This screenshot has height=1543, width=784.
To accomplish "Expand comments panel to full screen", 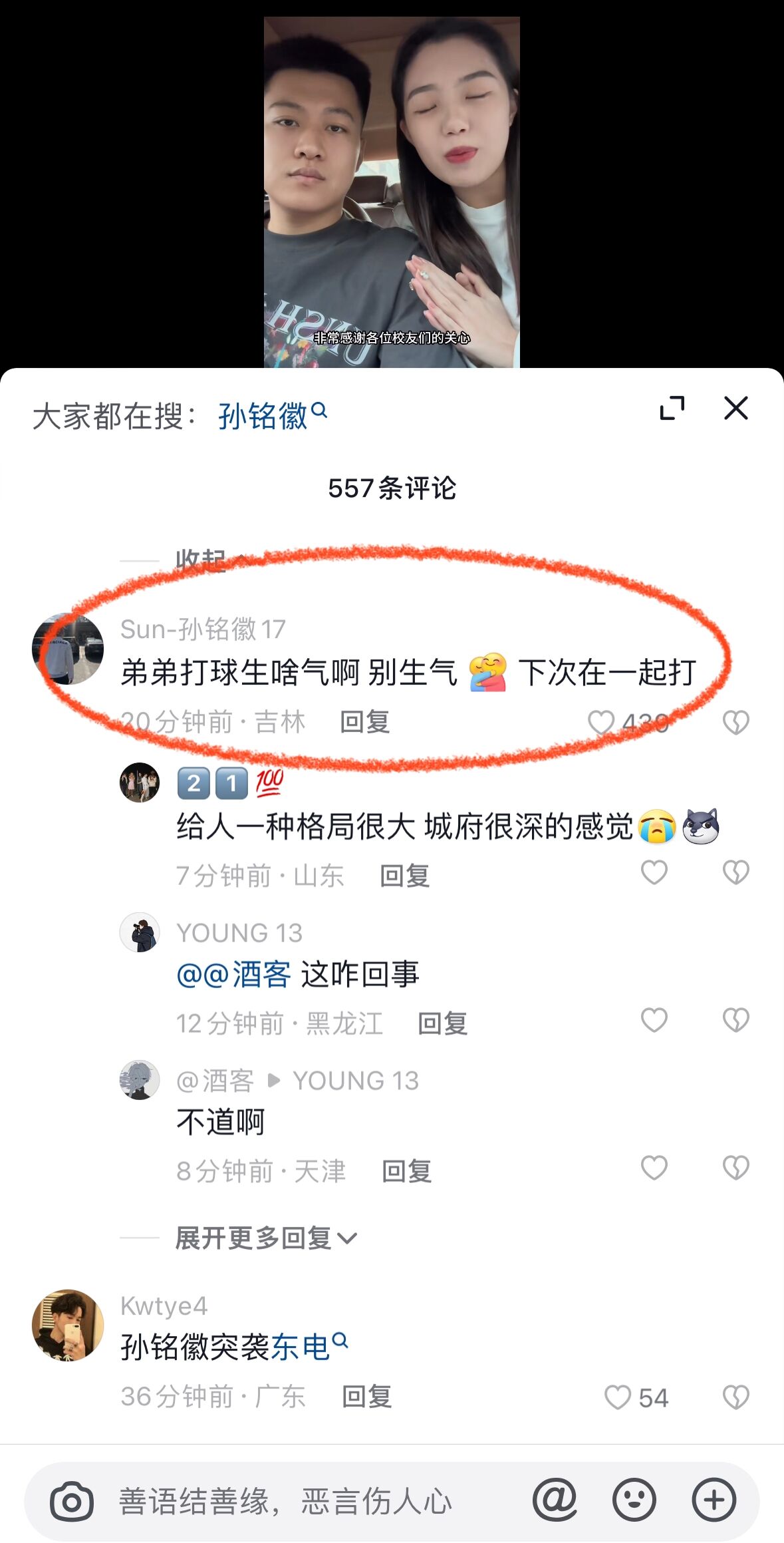I will [x=672, y=409].
